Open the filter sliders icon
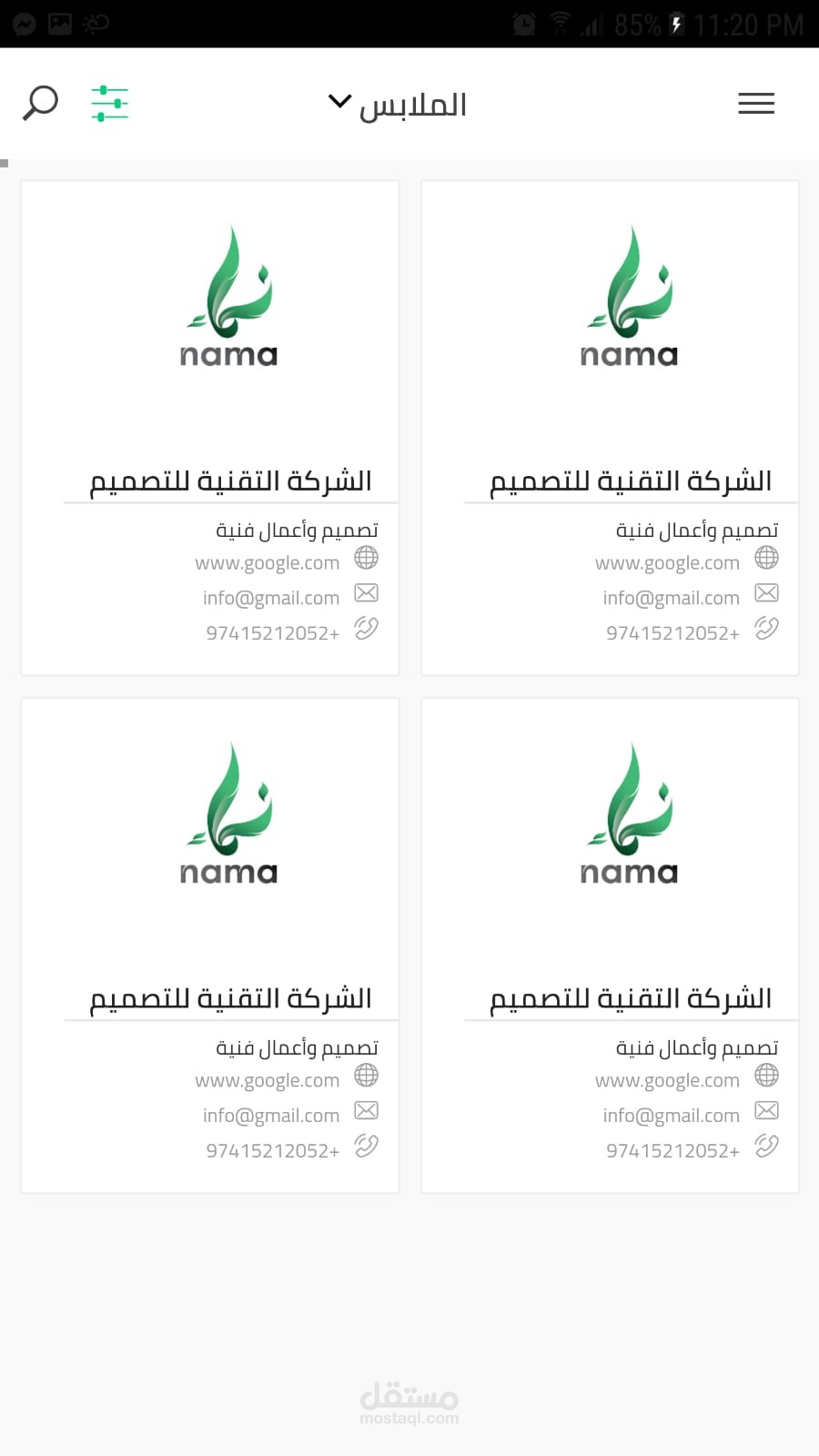 tap(109, 103)
